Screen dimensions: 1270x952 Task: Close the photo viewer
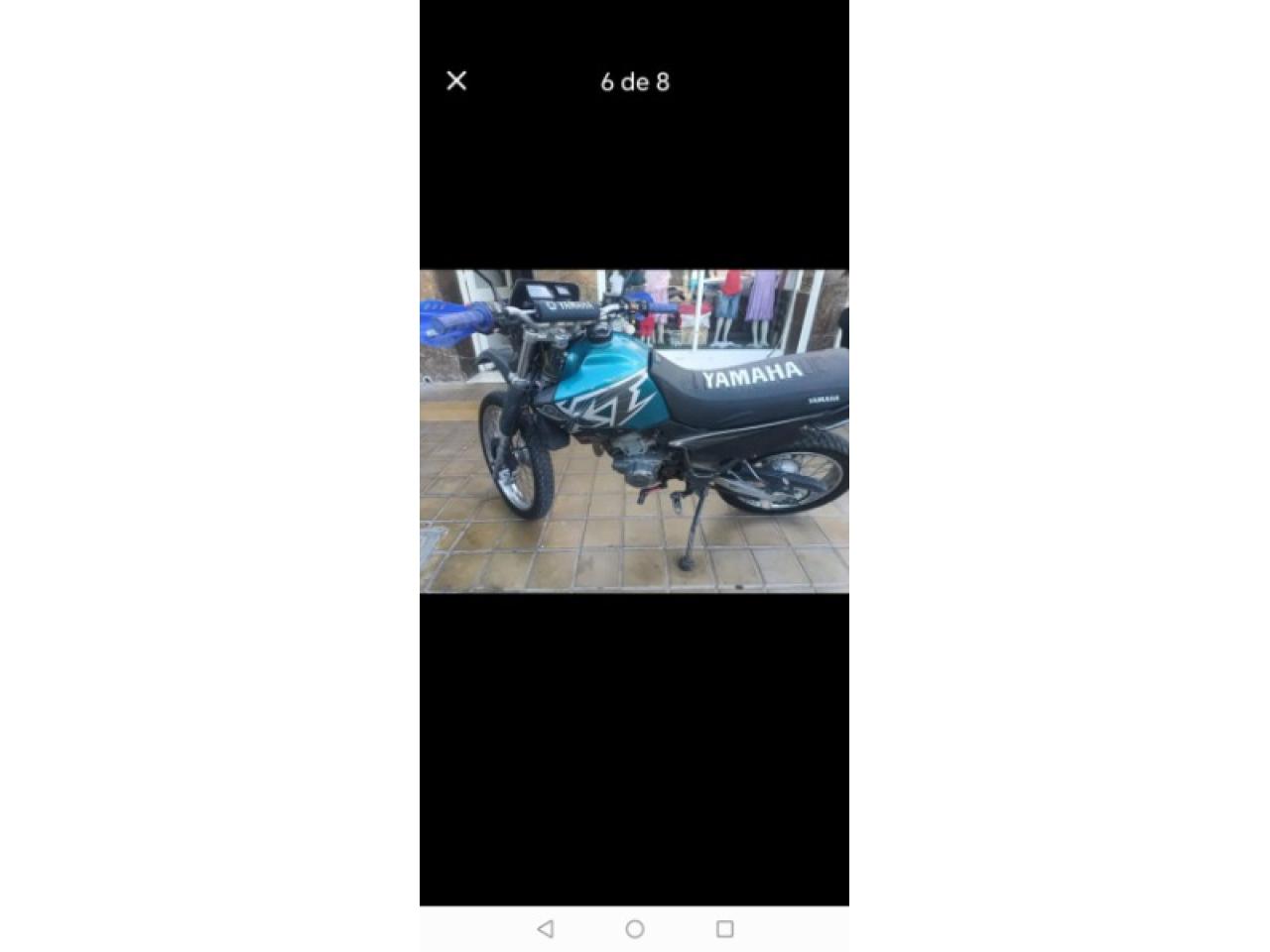456,81
